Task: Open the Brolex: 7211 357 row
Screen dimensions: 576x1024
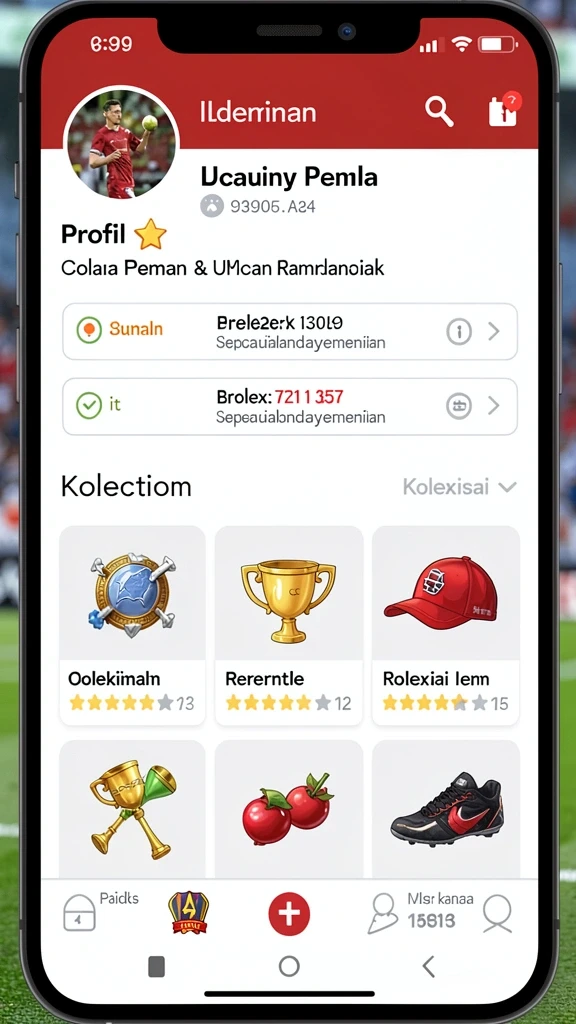Action: click(x=290, y=406)
